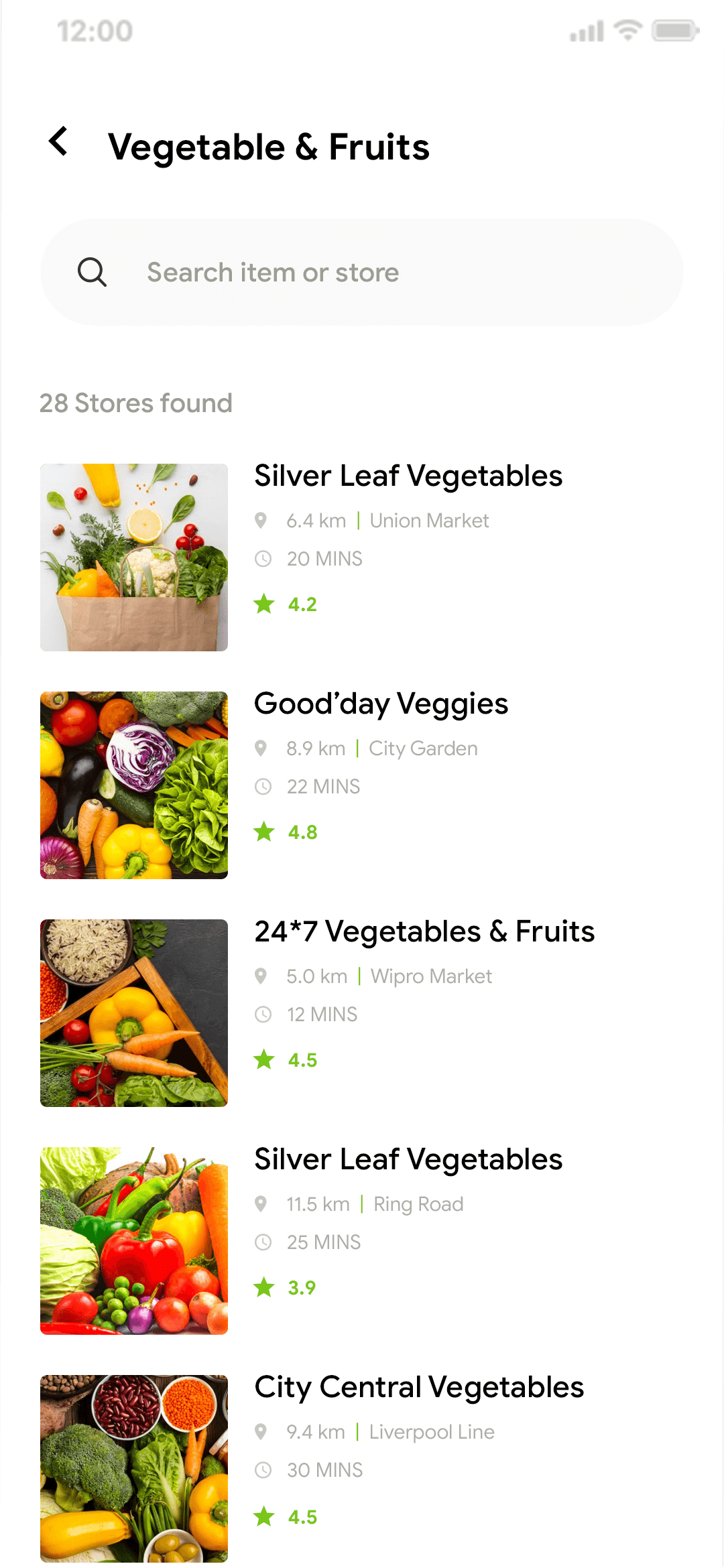Tap the location pin near Silver Leaf Vegetables
The image size is (724, 1568).
263,520
